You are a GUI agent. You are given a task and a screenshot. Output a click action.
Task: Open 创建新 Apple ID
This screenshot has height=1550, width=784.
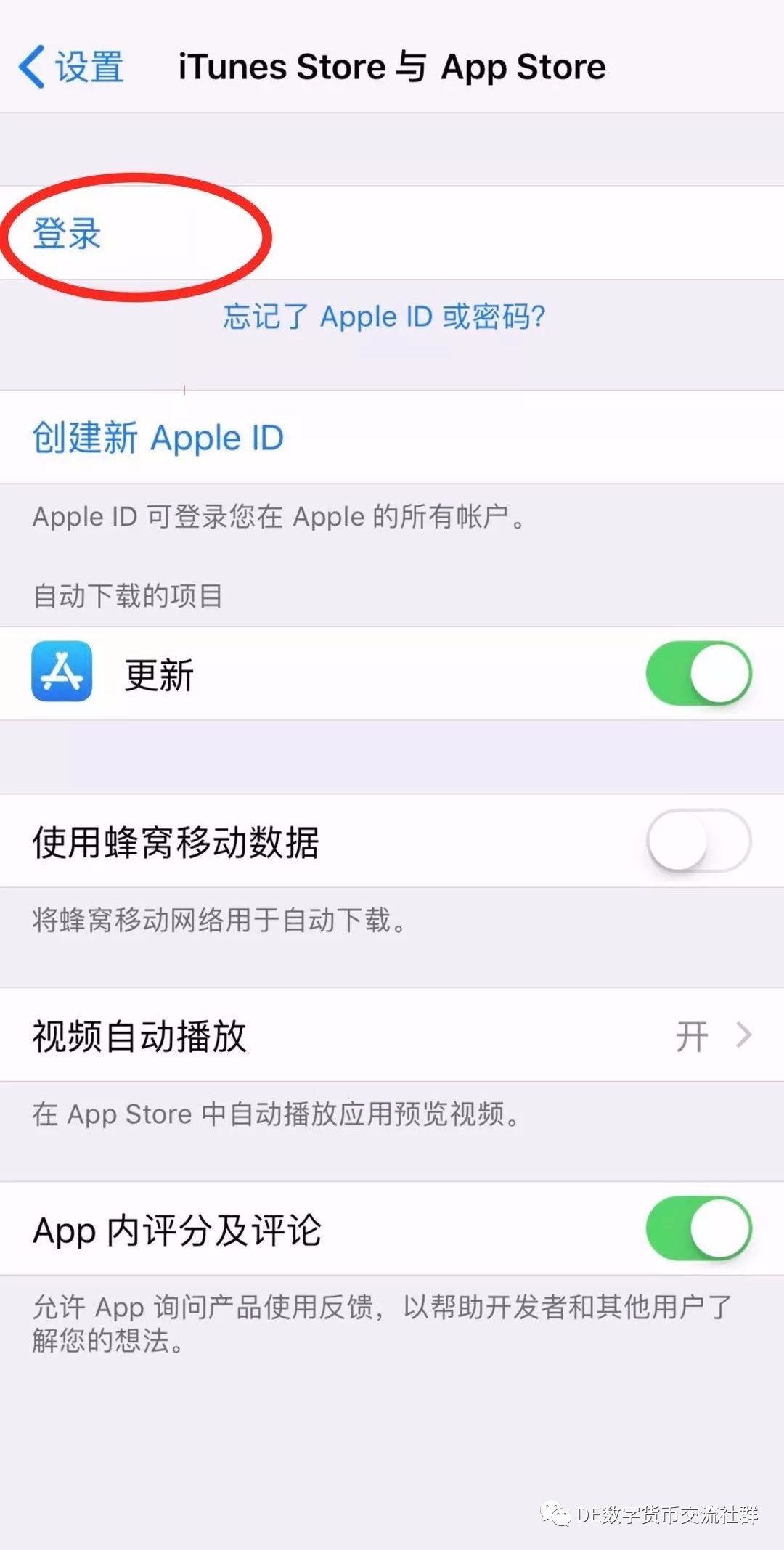157,436
